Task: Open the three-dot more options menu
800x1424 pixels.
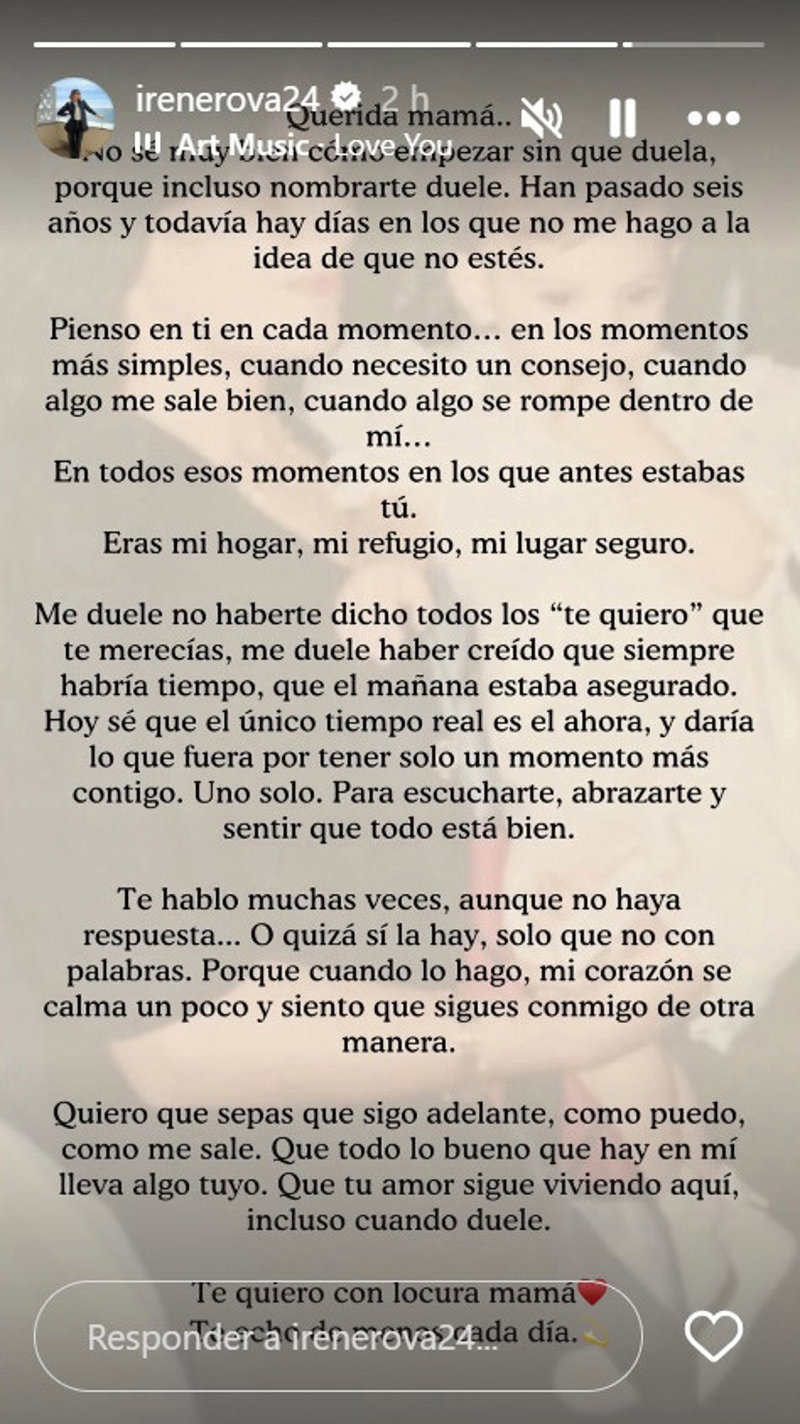Action: click(713, 119)
